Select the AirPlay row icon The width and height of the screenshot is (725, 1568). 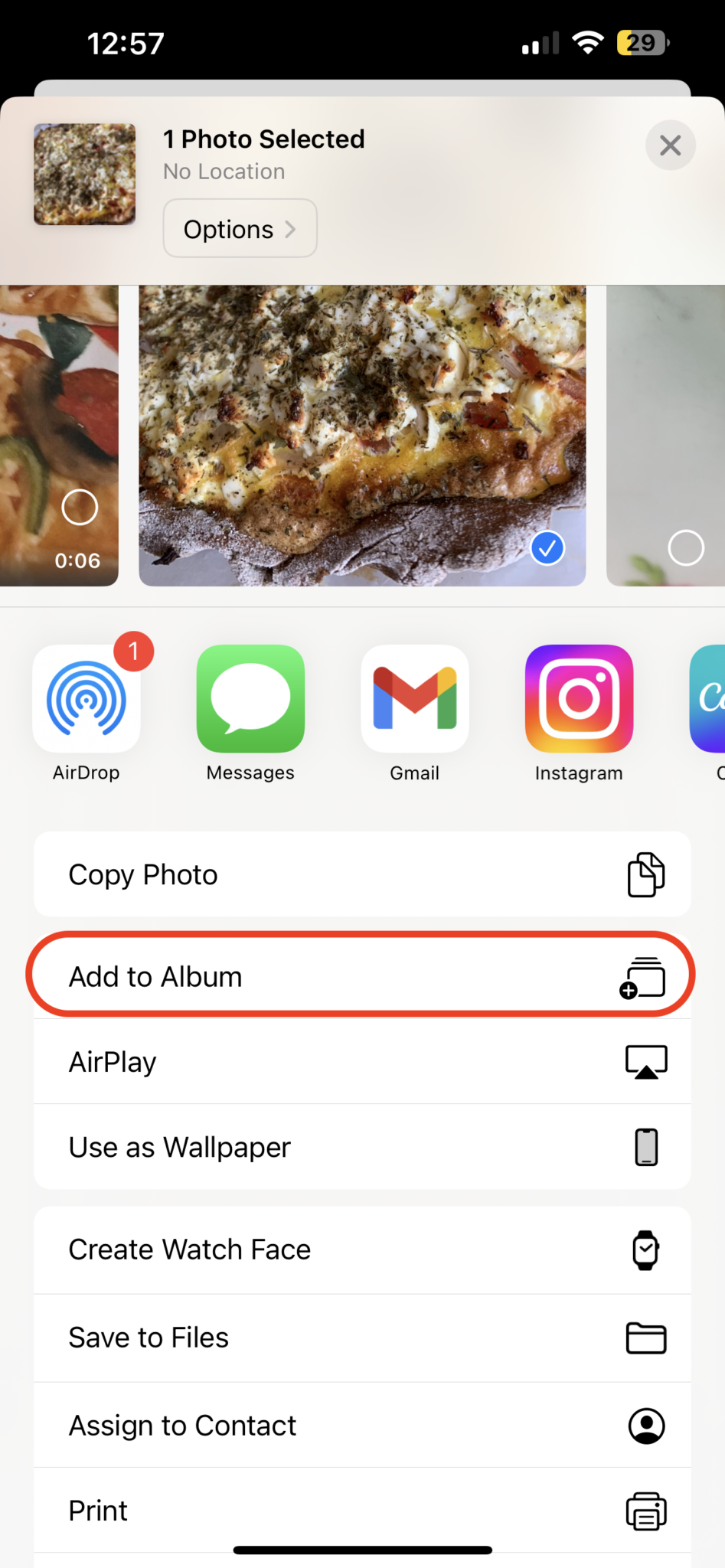click(x=645, y=1062)
